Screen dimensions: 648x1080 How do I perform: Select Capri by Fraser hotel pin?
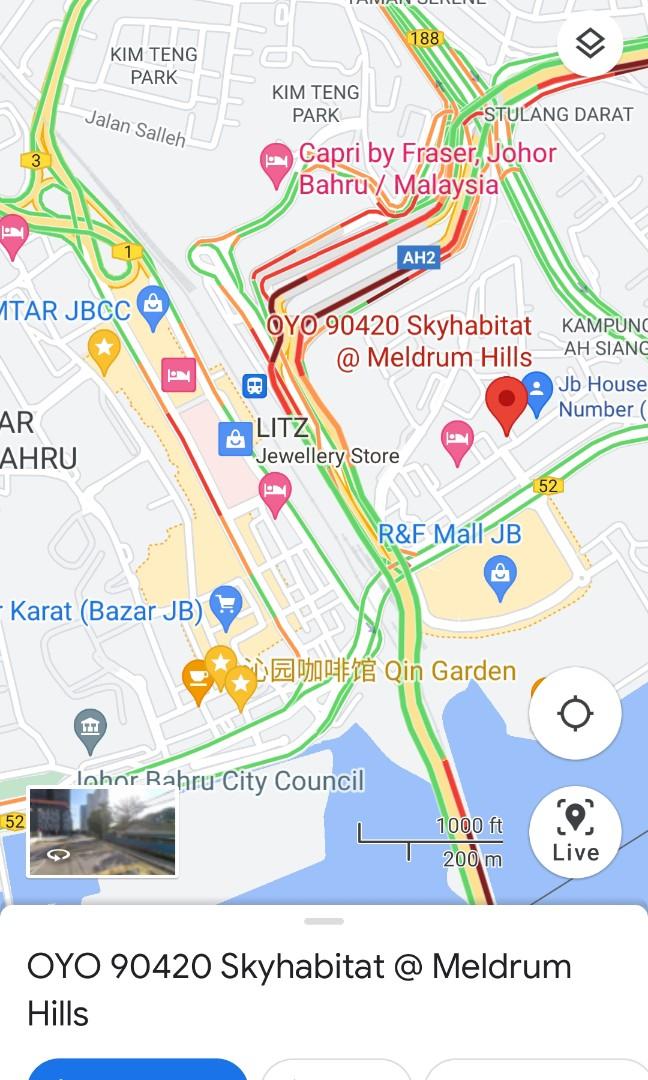click(x=276, y=165)
